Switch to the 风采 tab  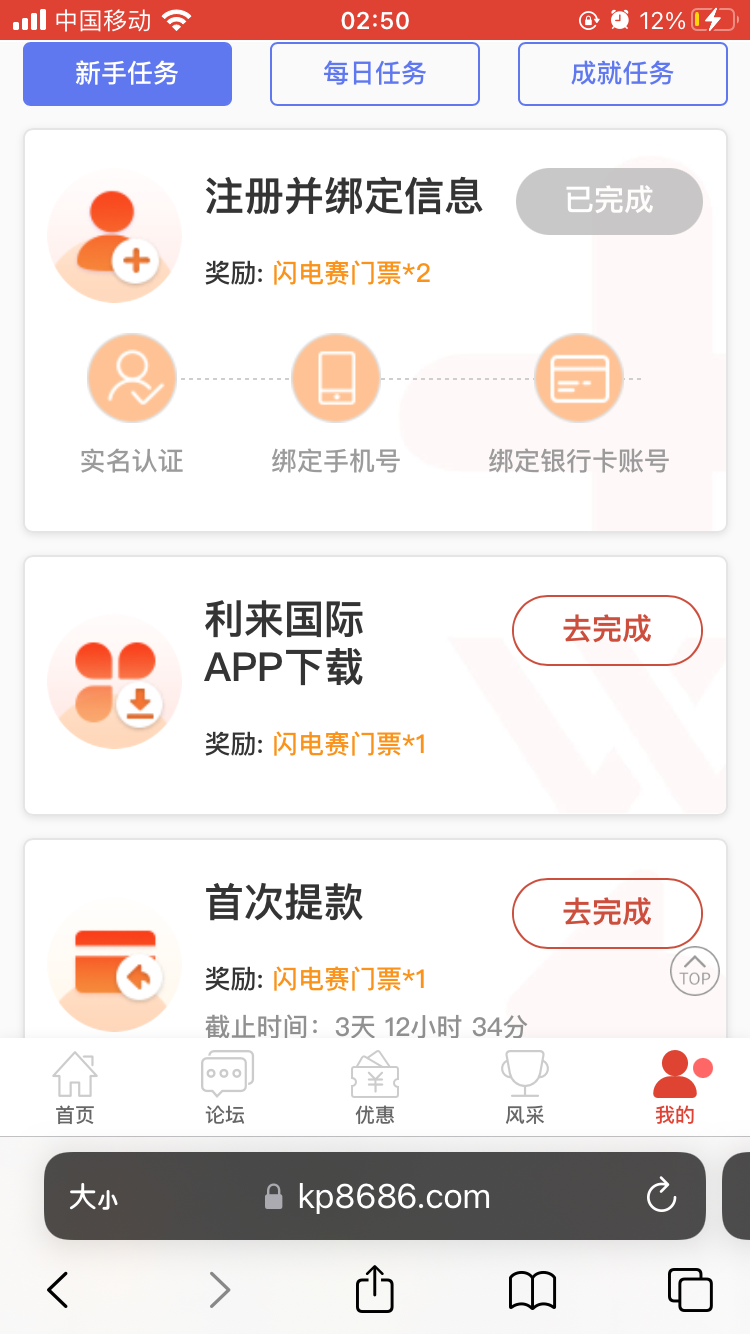[525, 1088]
